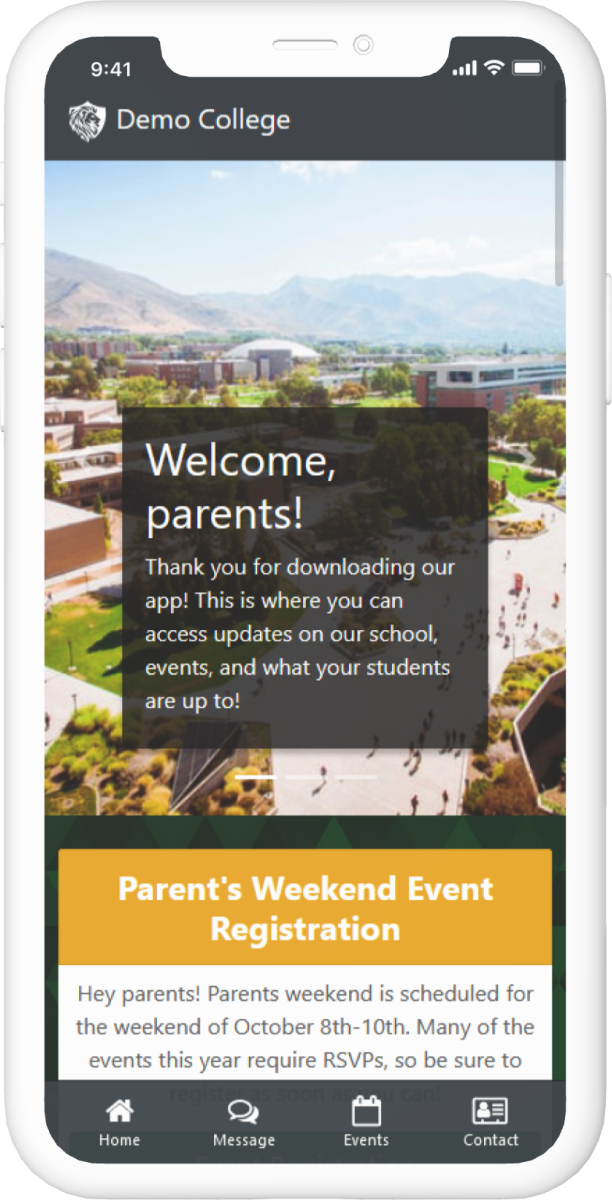Screen dimensions: 612x1200
Task: Open the Contact tab
Action: (x=490, y=1122)
